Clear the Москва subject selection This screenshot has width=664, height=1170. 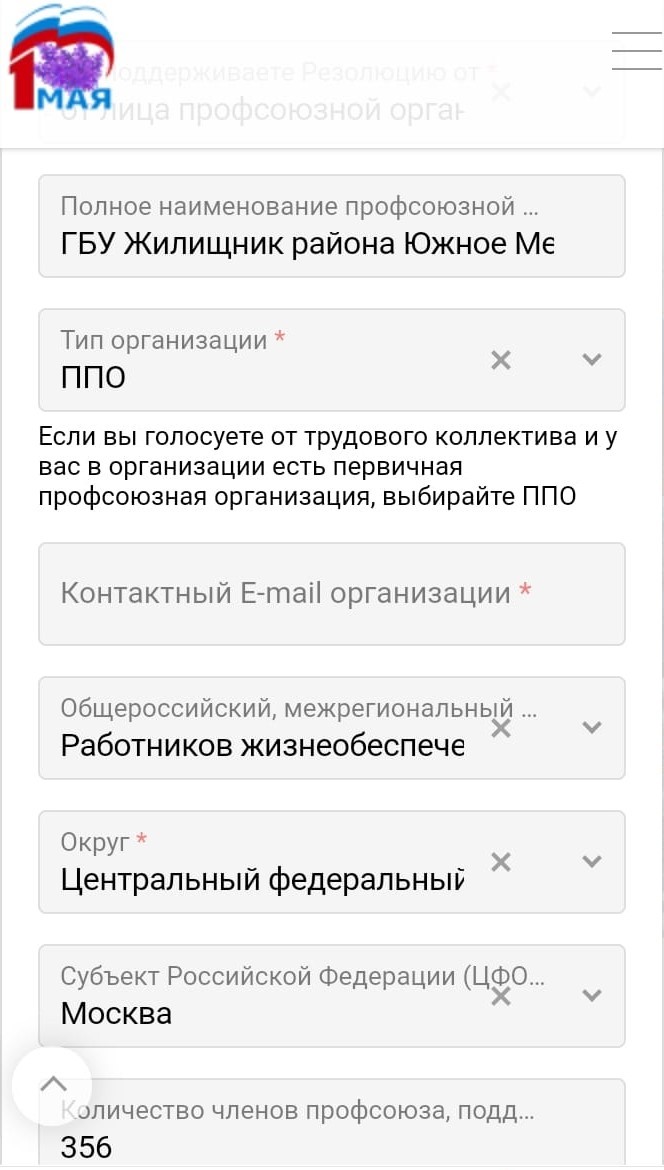tap(501, 996)
